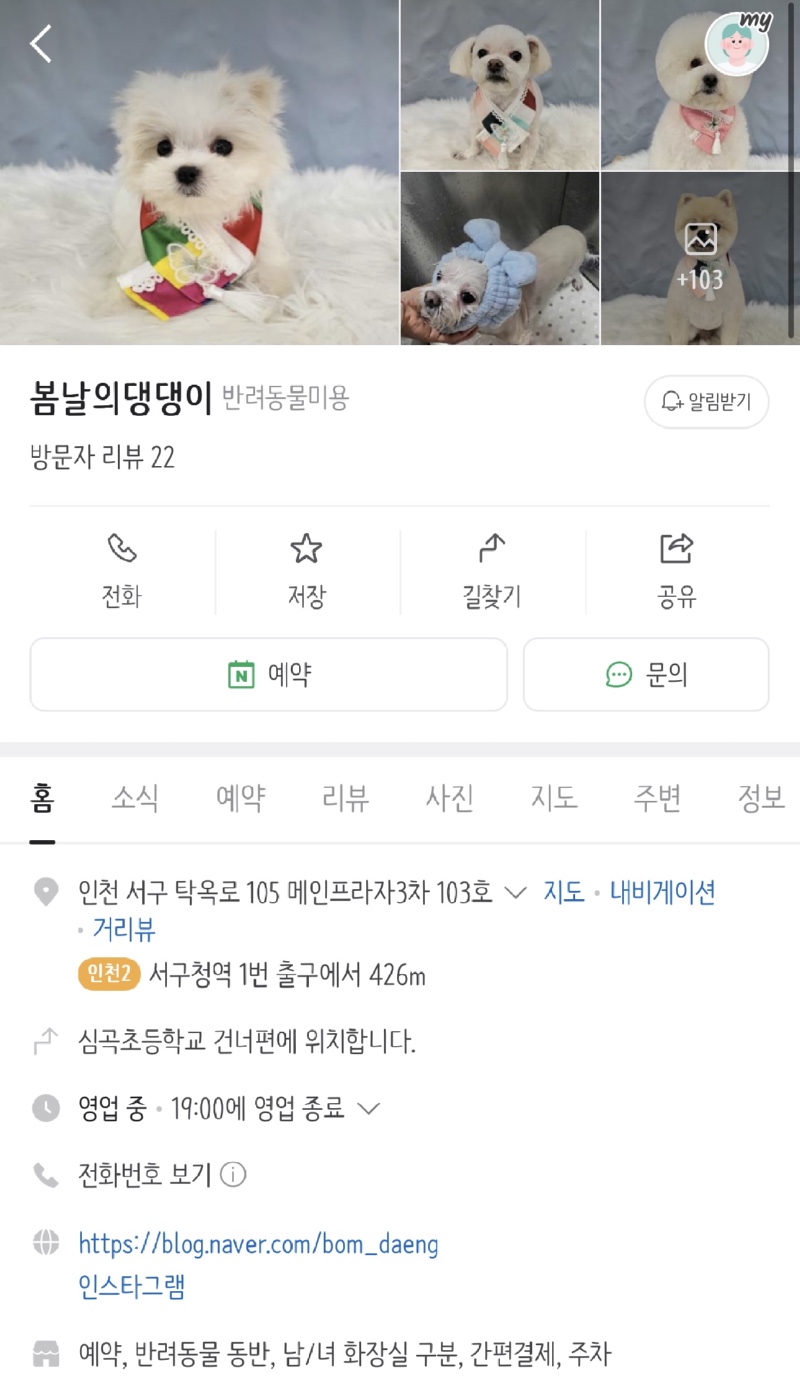Open 내비게이션 link

[x=662, y=893]
